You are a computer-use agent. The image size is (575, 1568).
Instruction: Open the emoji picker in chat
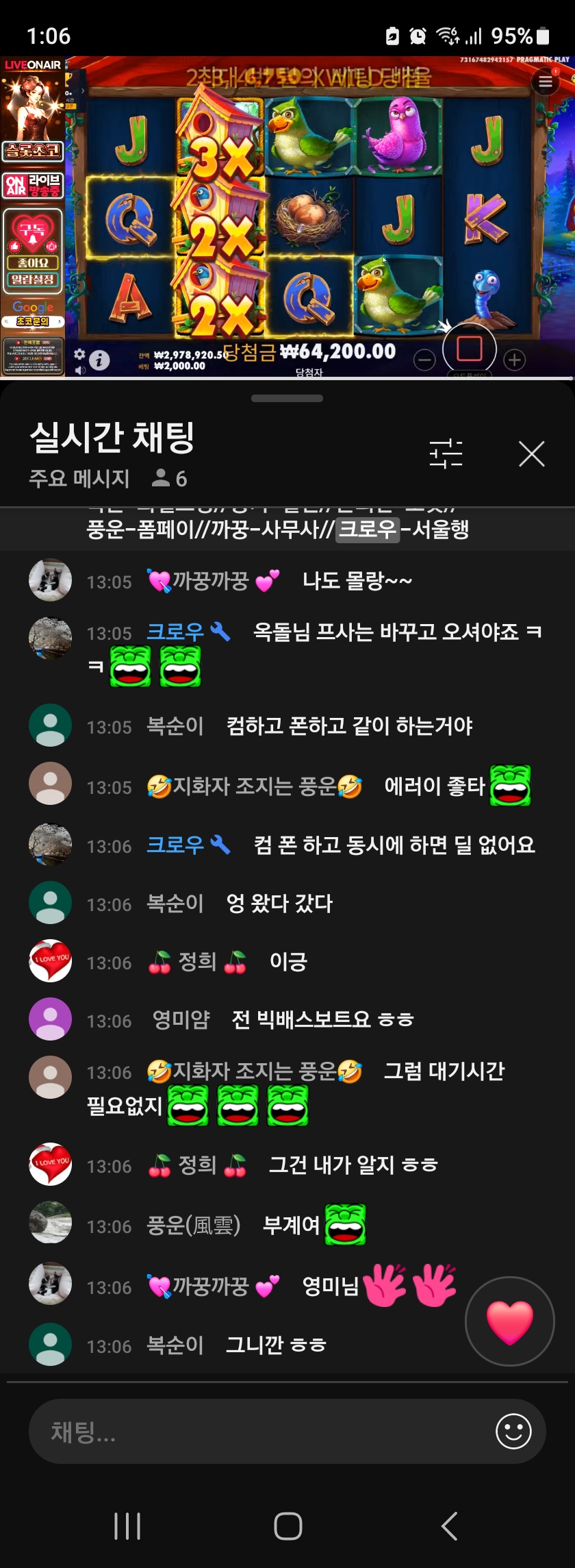click(x=513, y=1432)
